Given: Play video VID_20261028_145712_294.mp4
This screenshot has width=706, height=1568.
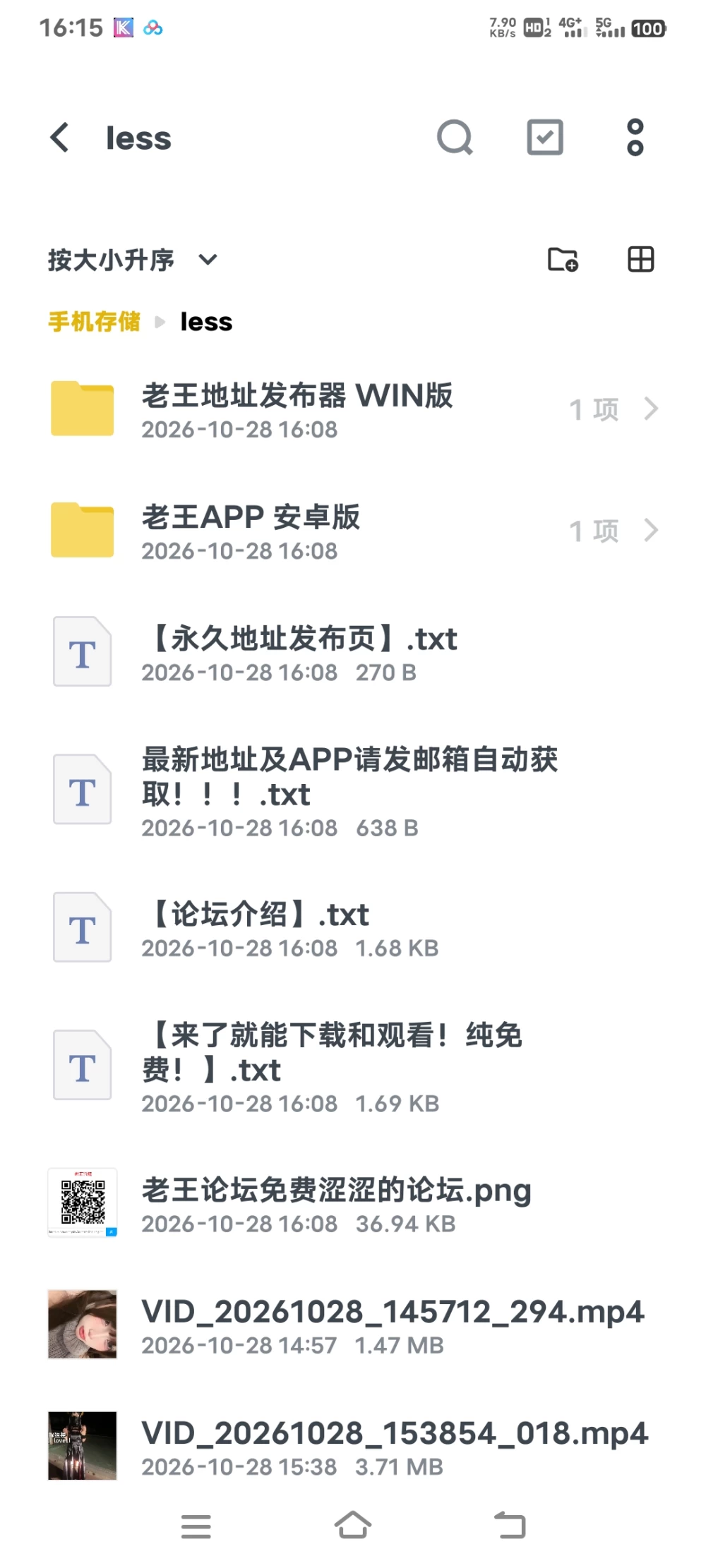Looking at the screenshot, I should (353, 1325).
